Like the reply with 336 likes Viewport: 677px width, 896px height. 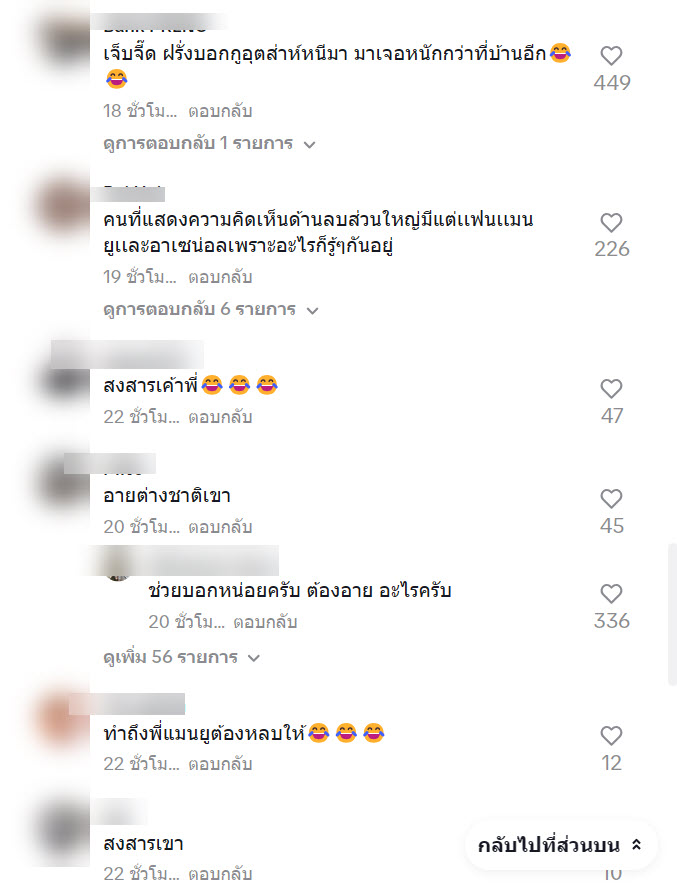click(x=611, y=594)
